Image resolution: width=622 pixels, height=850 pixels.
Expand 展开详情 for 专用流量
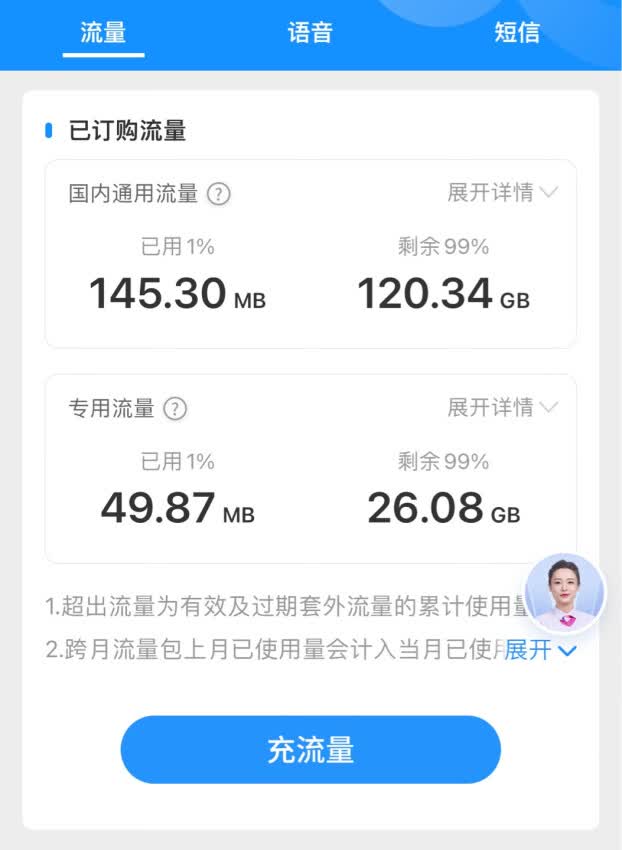click(x=501, y=407)
